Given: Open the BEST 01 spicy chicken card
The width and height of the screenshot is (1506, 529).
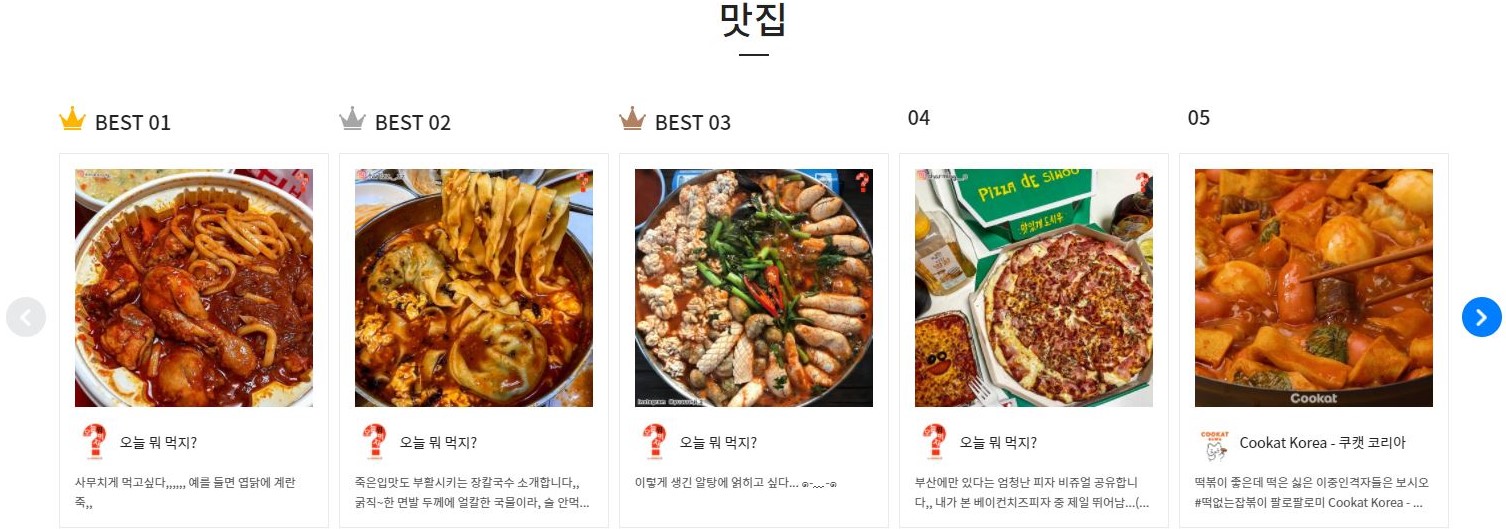Looking at the screenshot, I should [194, 288].
